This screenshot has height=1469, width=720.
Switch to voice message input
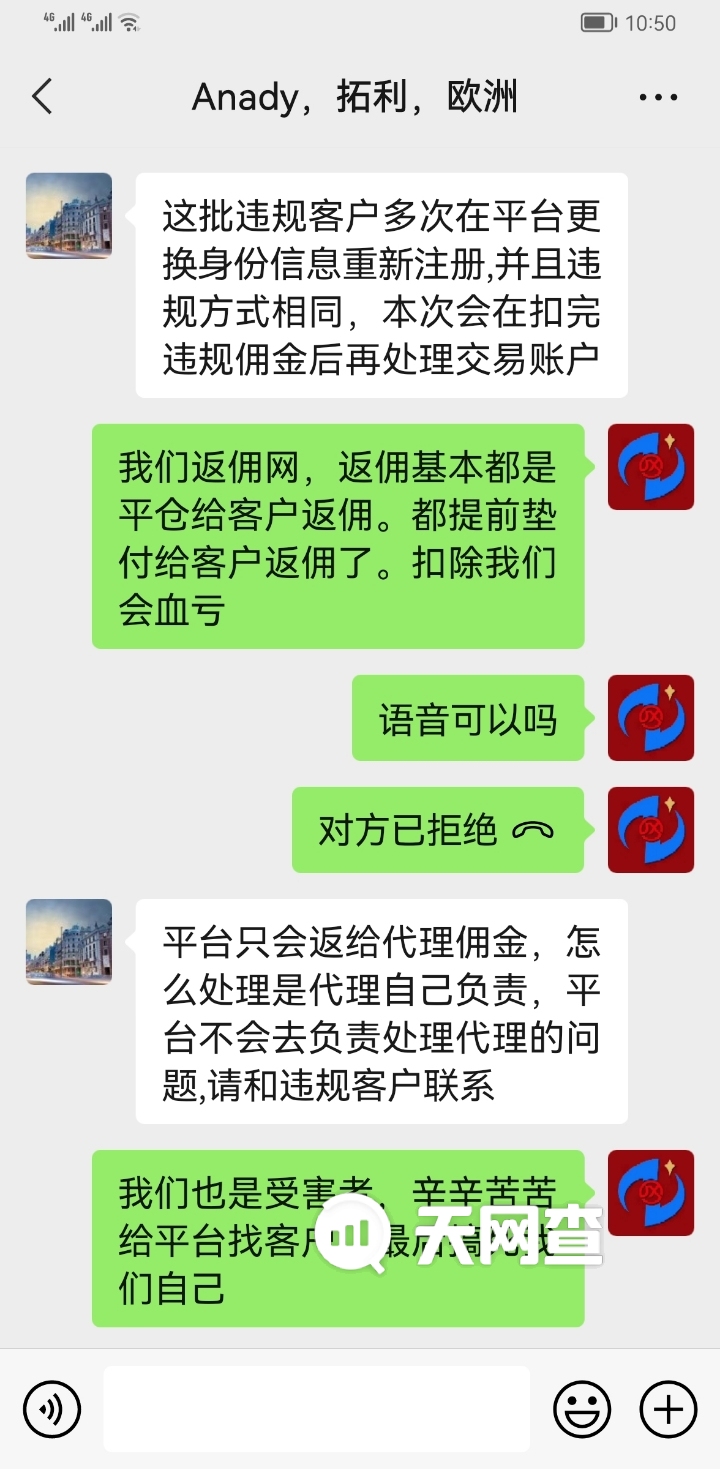52,1409
